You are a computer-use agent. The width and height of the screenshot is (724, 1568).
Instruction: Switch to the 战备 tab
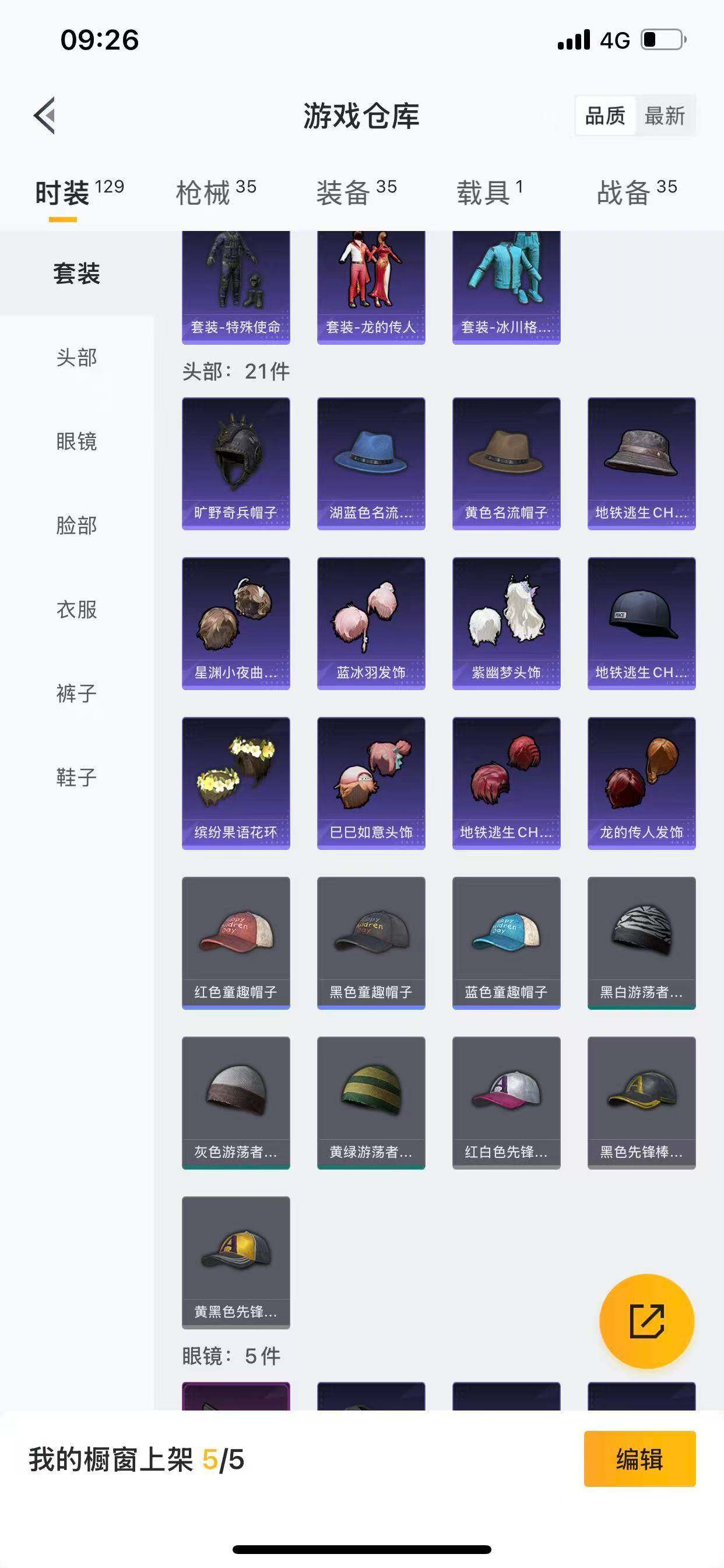click(x=637, y=192)
